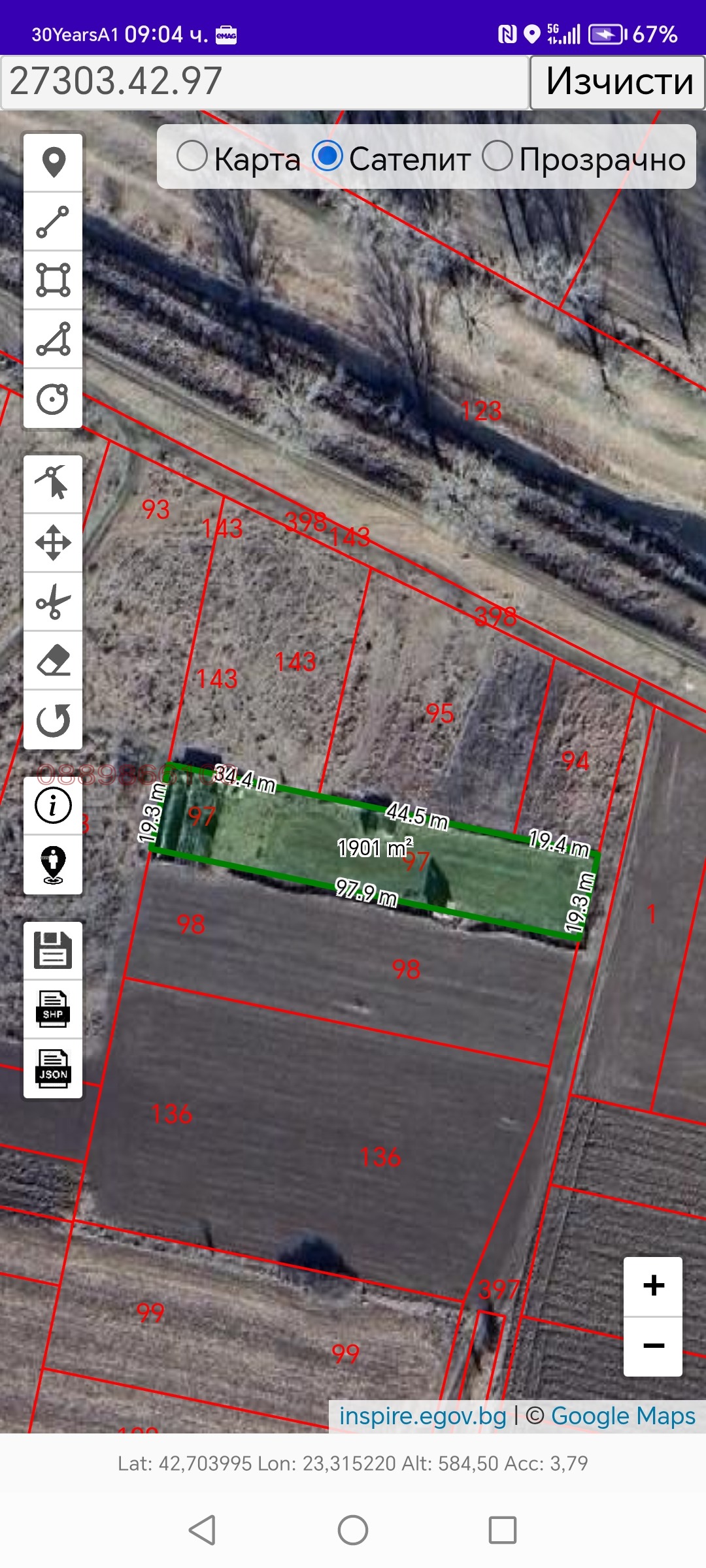Choose the line measuring tool
The height and width of the screenshot is (1568, 706).
(53, 221)
